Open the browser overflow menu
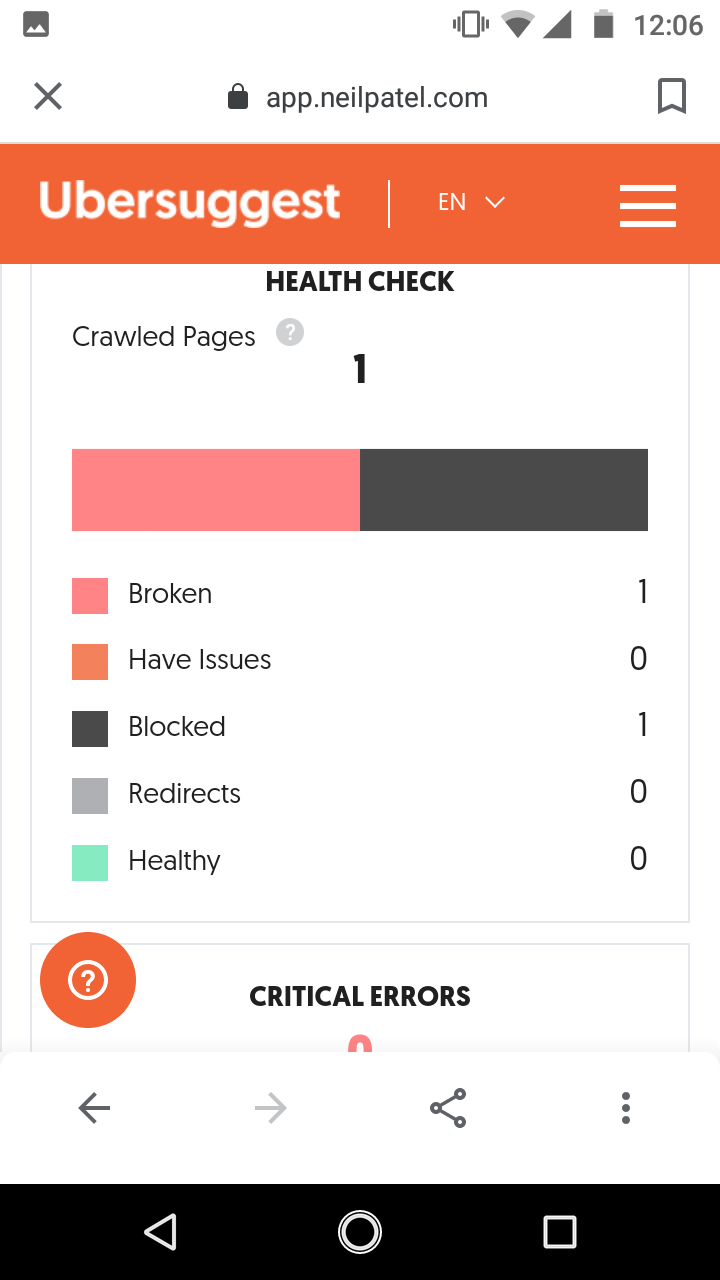 (625, 1108)
